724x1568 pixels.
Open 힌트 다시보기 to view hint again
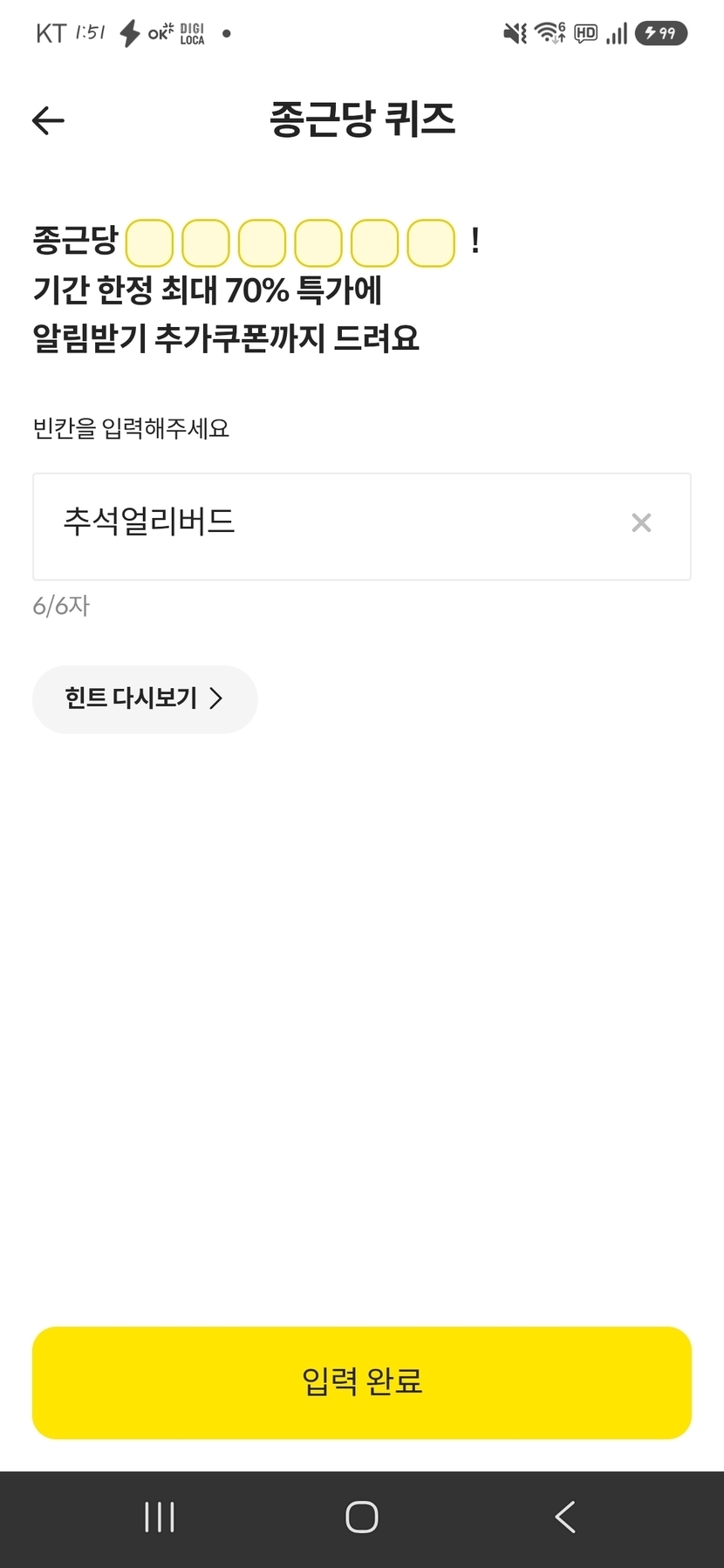point(145,699)
